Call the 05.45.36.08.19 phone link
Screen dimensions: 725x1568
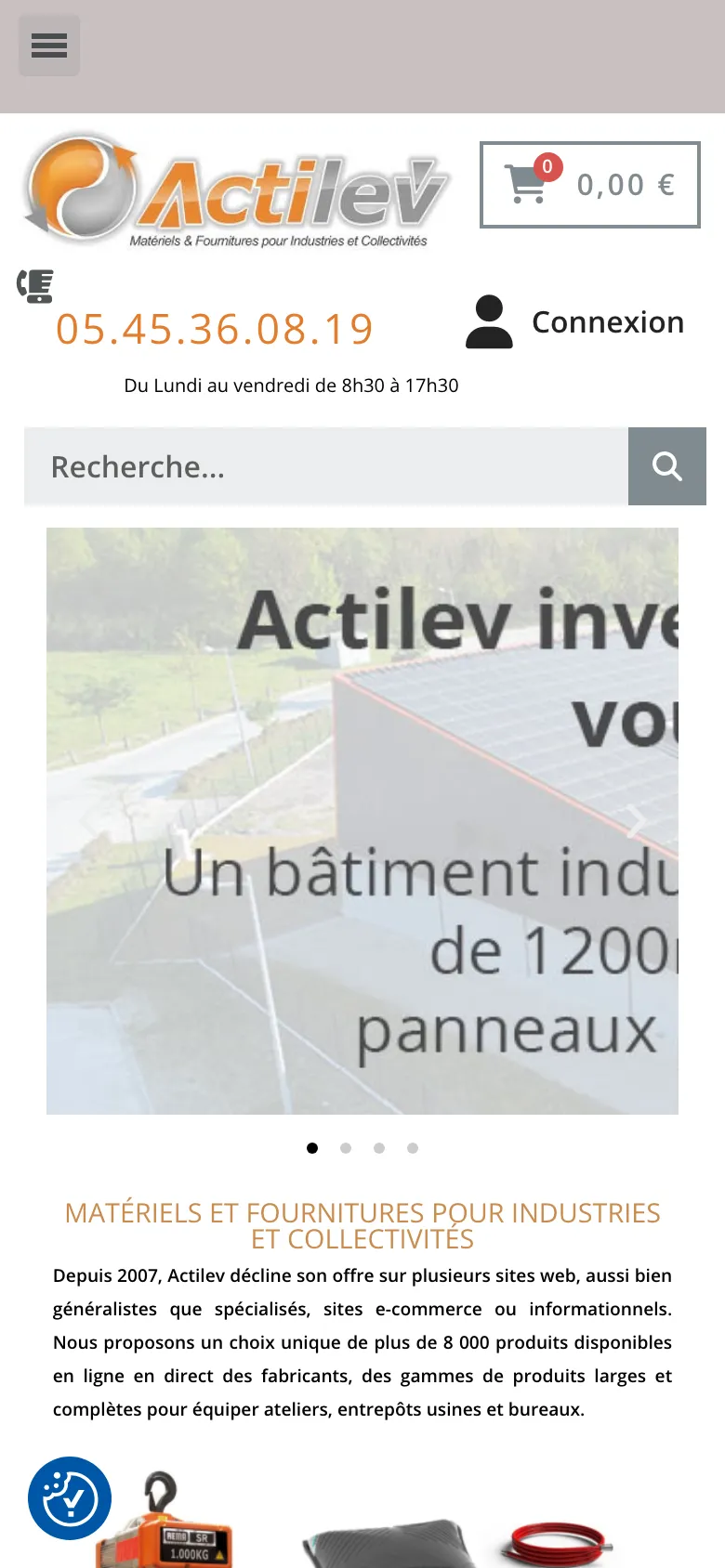point(214,329)
